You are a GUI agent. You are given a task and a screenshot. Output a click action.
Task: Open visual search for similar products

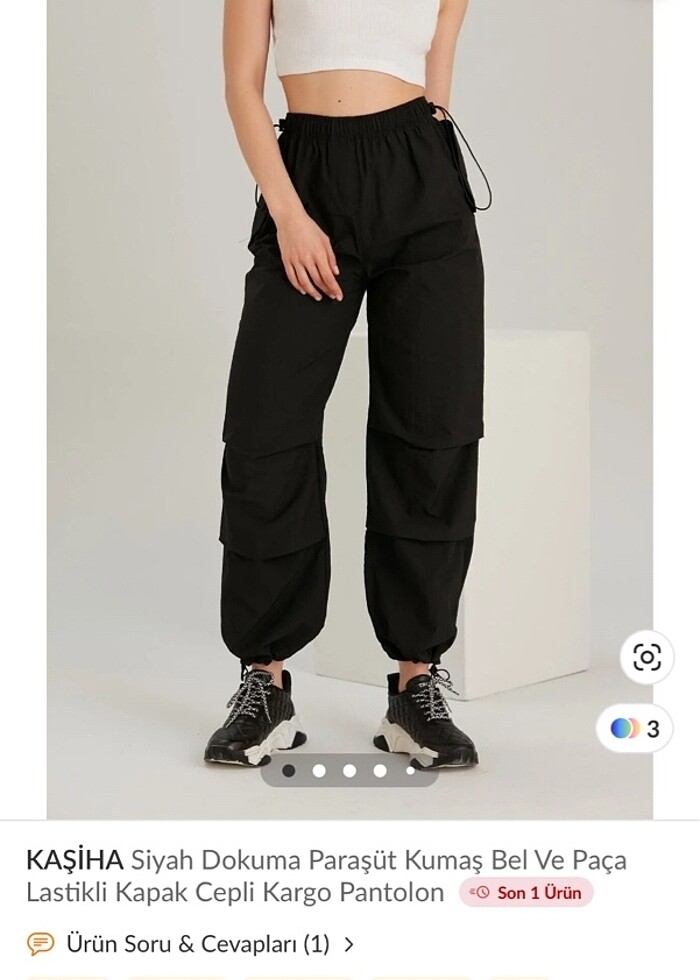click(x=647, y=657)
